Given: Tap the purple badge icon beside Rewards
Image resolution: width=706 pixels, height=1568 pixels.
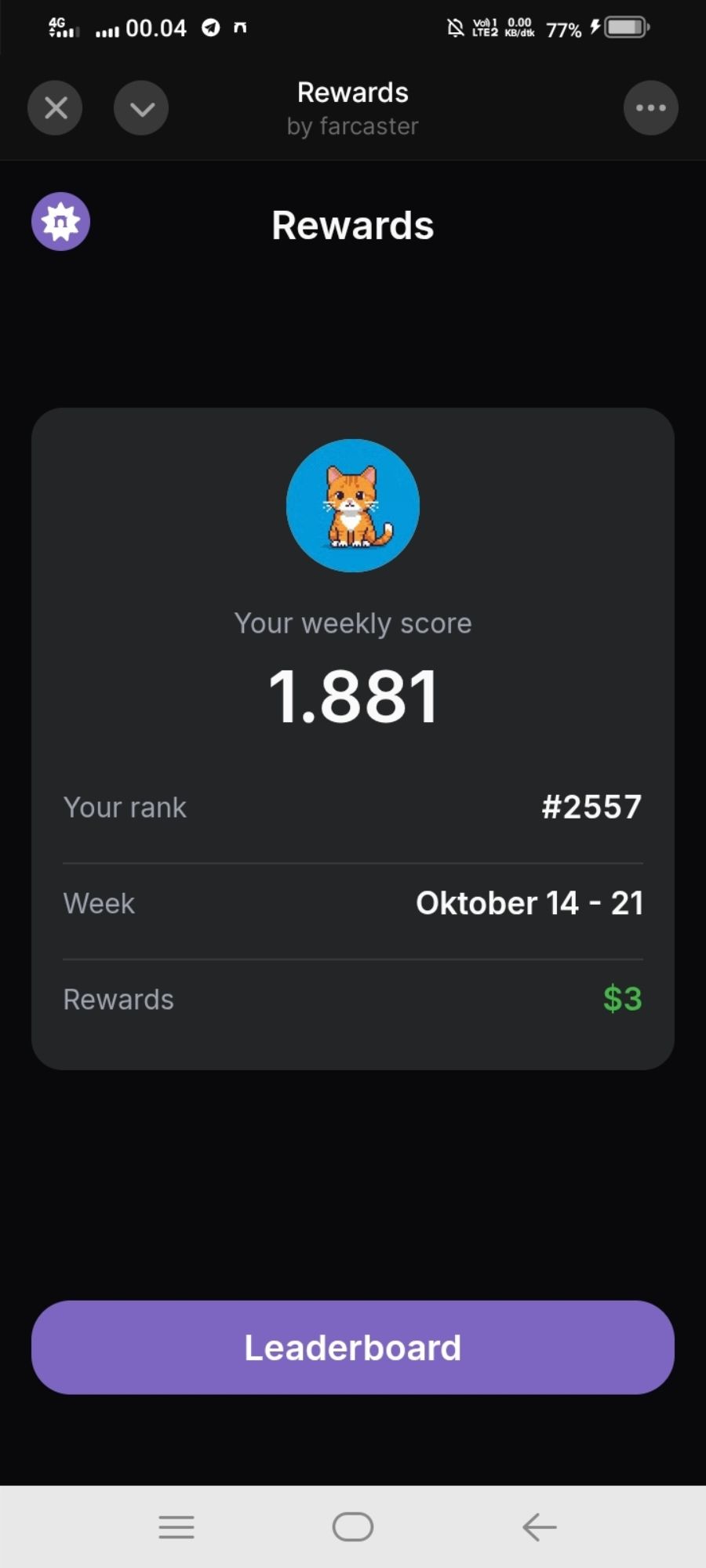Looking at the screenshot, I should pyautogui.click(x=61, y=222).
